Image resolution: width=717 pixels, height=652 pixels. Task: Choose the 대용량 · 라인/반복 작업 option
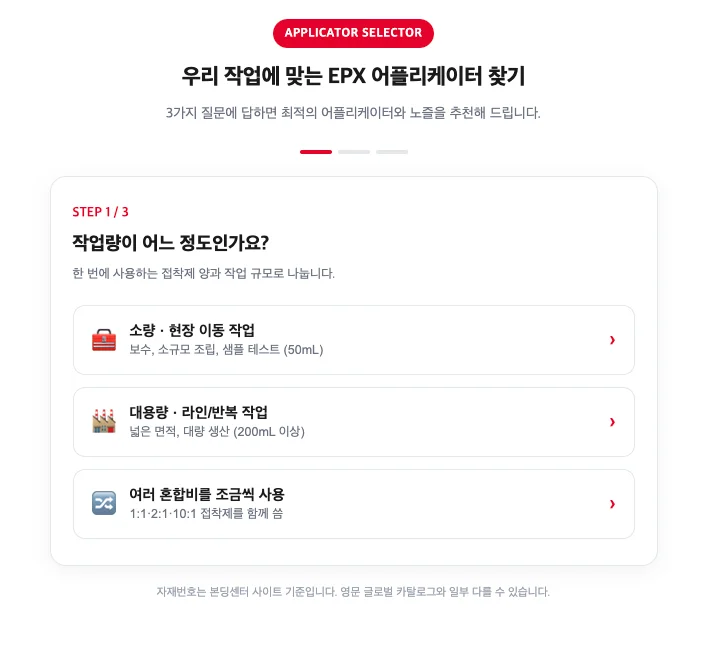[x=353, y=422]
